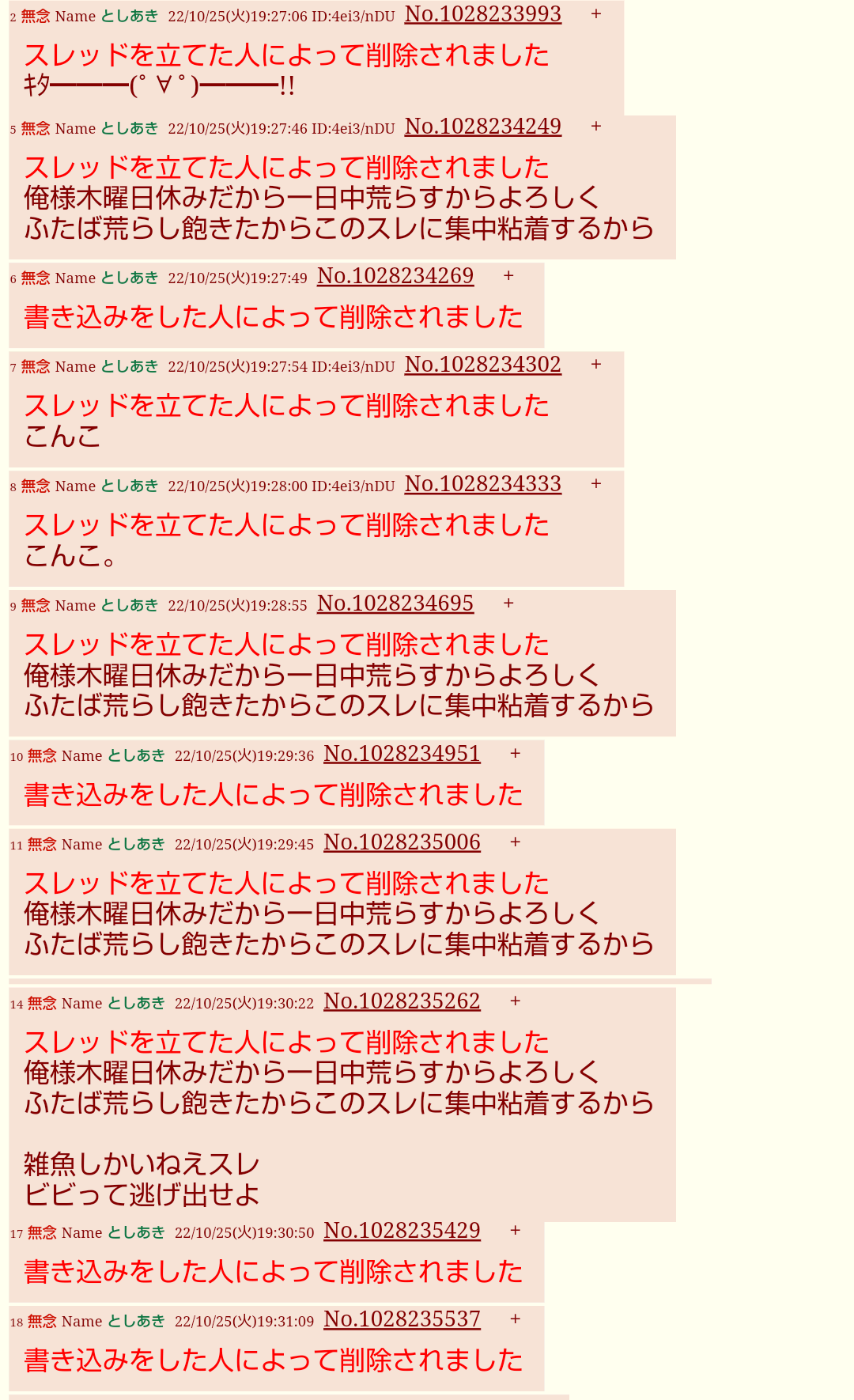This screenshot has width=854, height=1400.
Task: Tap the plus next to No.1028235537
Action: (516, 1319)
